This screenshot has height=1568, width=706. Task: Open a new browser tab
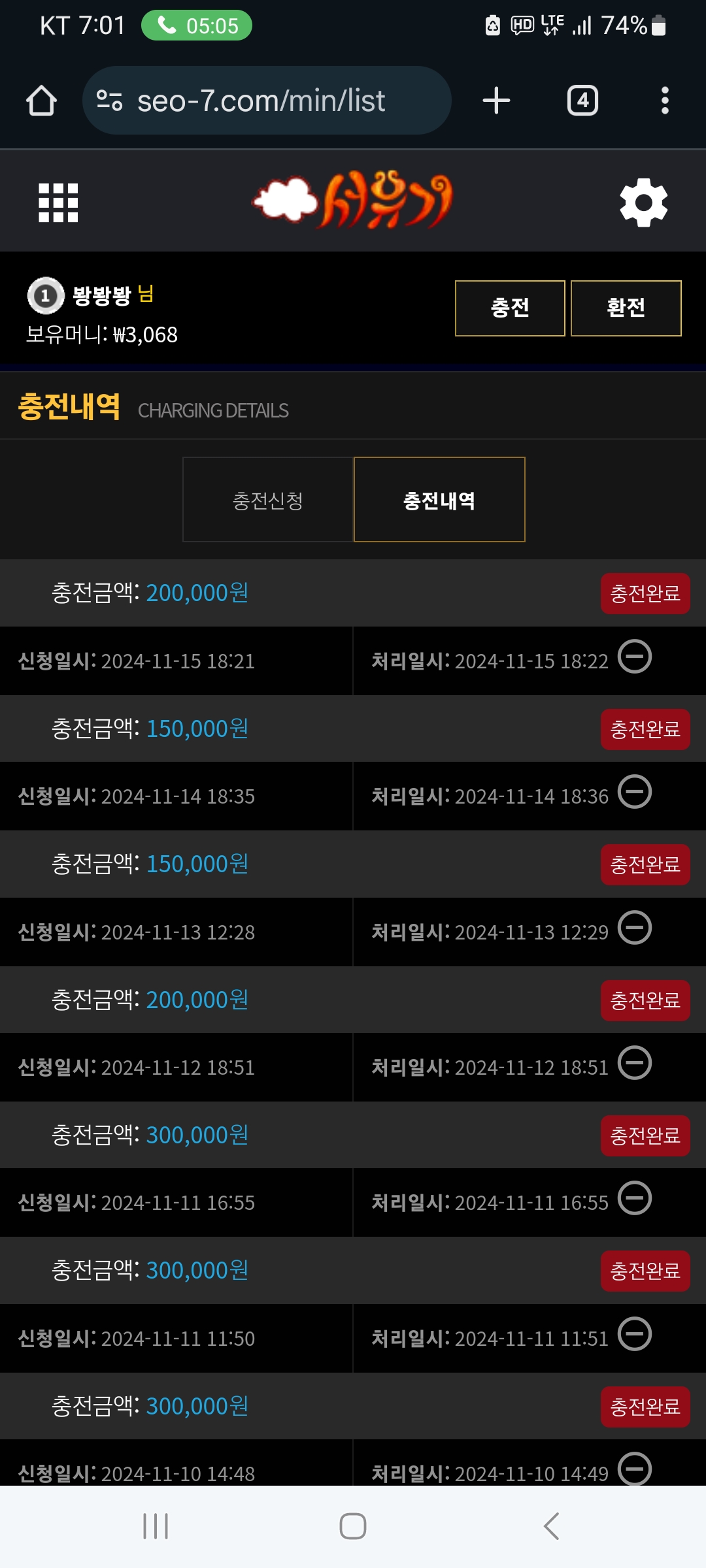(x=496, y=101)
